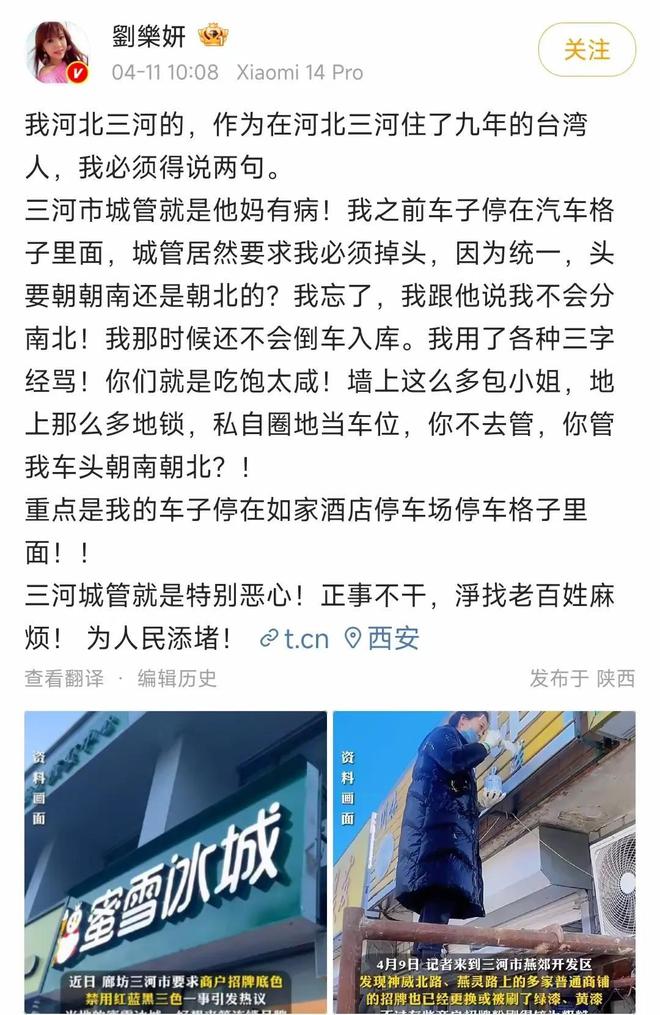Follow 劉樂妍 with the 关注 button
The width and height of the screenshot is (660, 1015).
586,49
